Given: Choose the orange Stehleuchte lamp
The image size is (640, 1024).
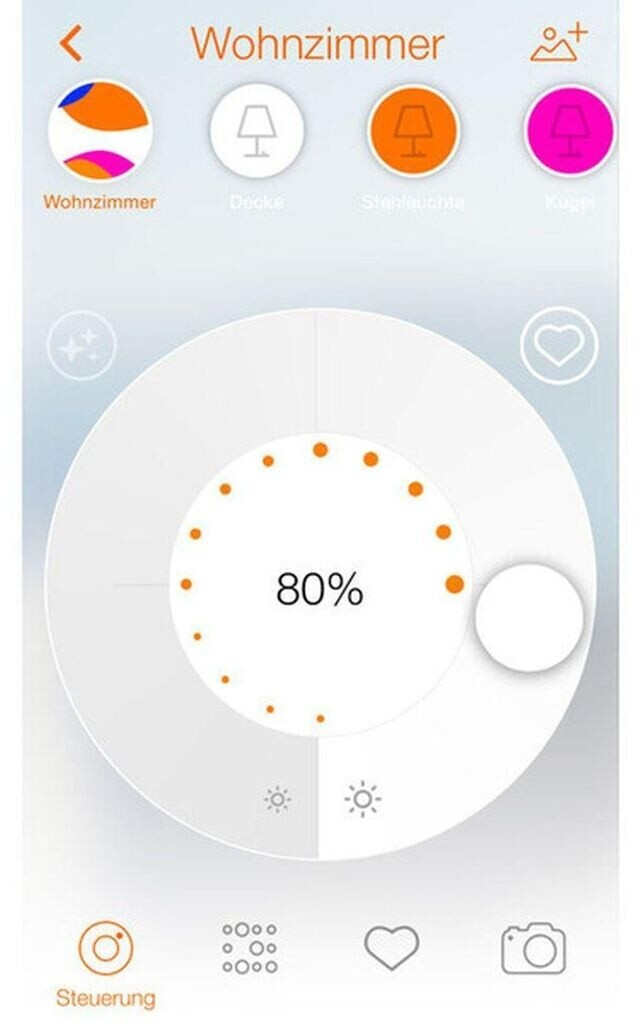Looking at the screenshot, I should click(x=413, y=131).
